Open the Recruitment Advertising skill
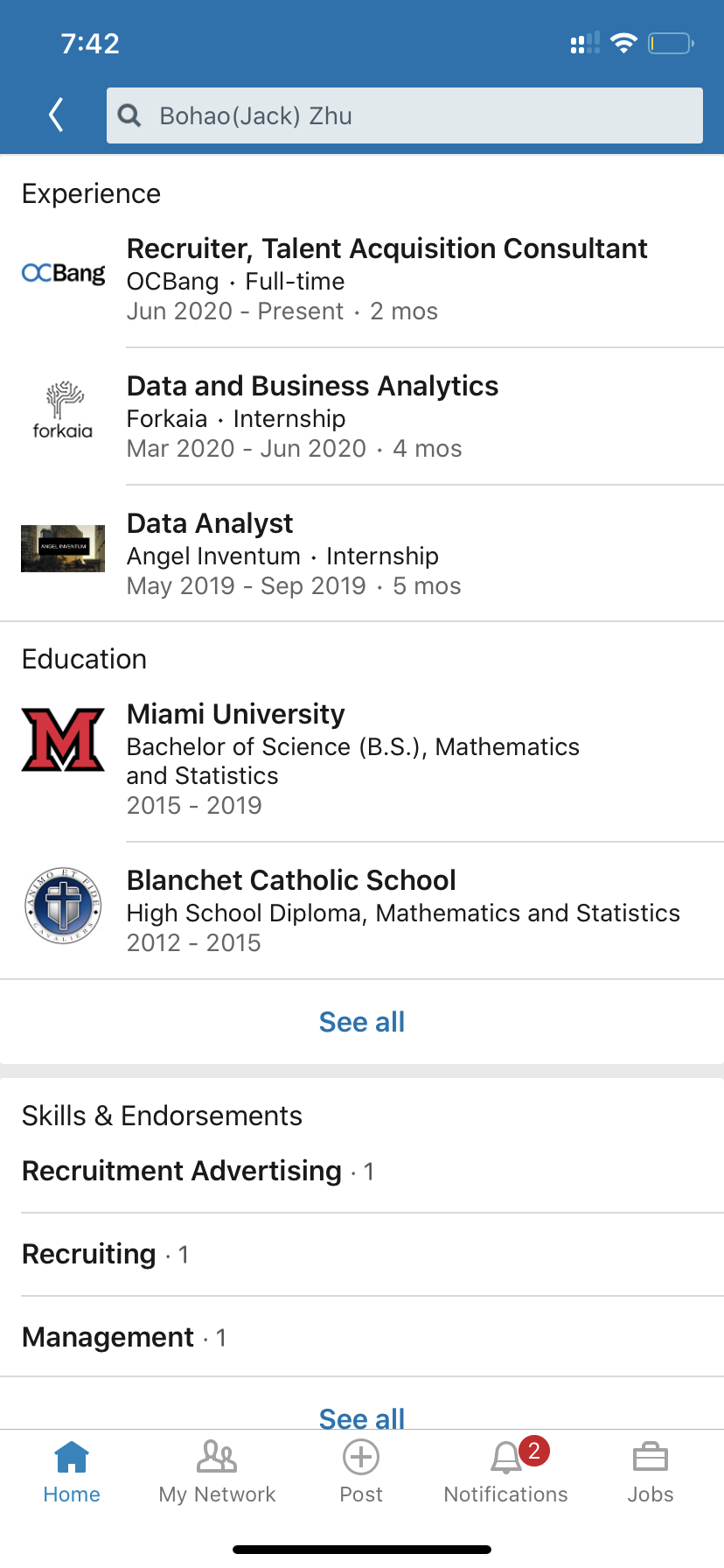The height and width of the screenshot is (1568, 724). pos(182,1171)
